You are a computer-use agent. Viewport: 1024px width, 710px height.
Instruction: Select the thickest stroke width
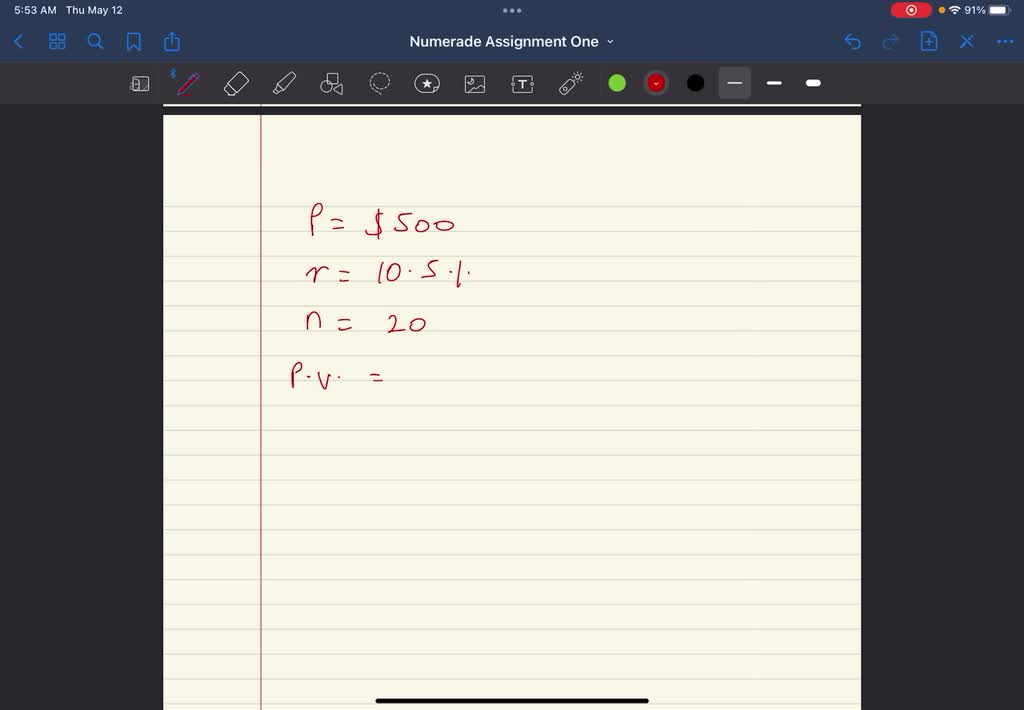(813, 83)
